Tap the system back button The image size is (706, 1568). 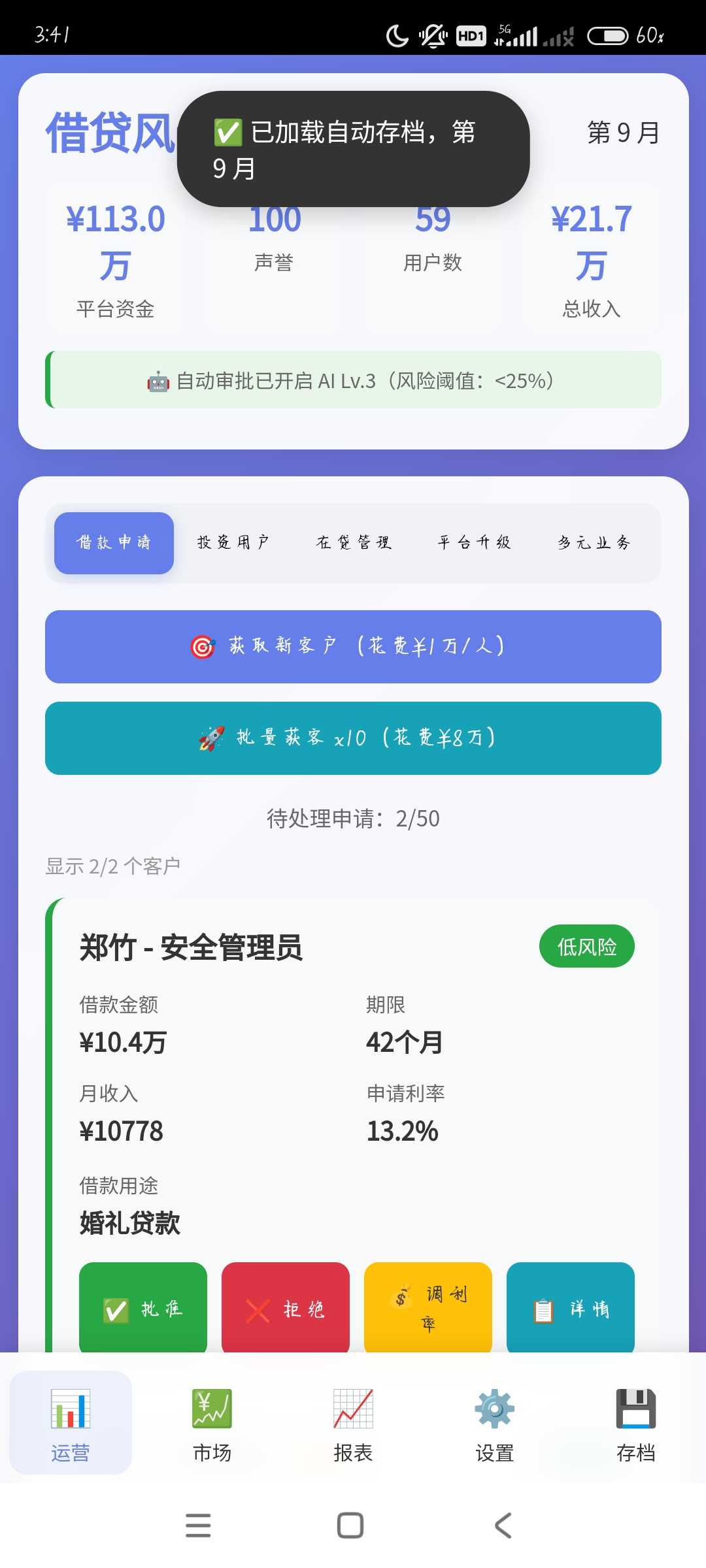(503, 1526)
